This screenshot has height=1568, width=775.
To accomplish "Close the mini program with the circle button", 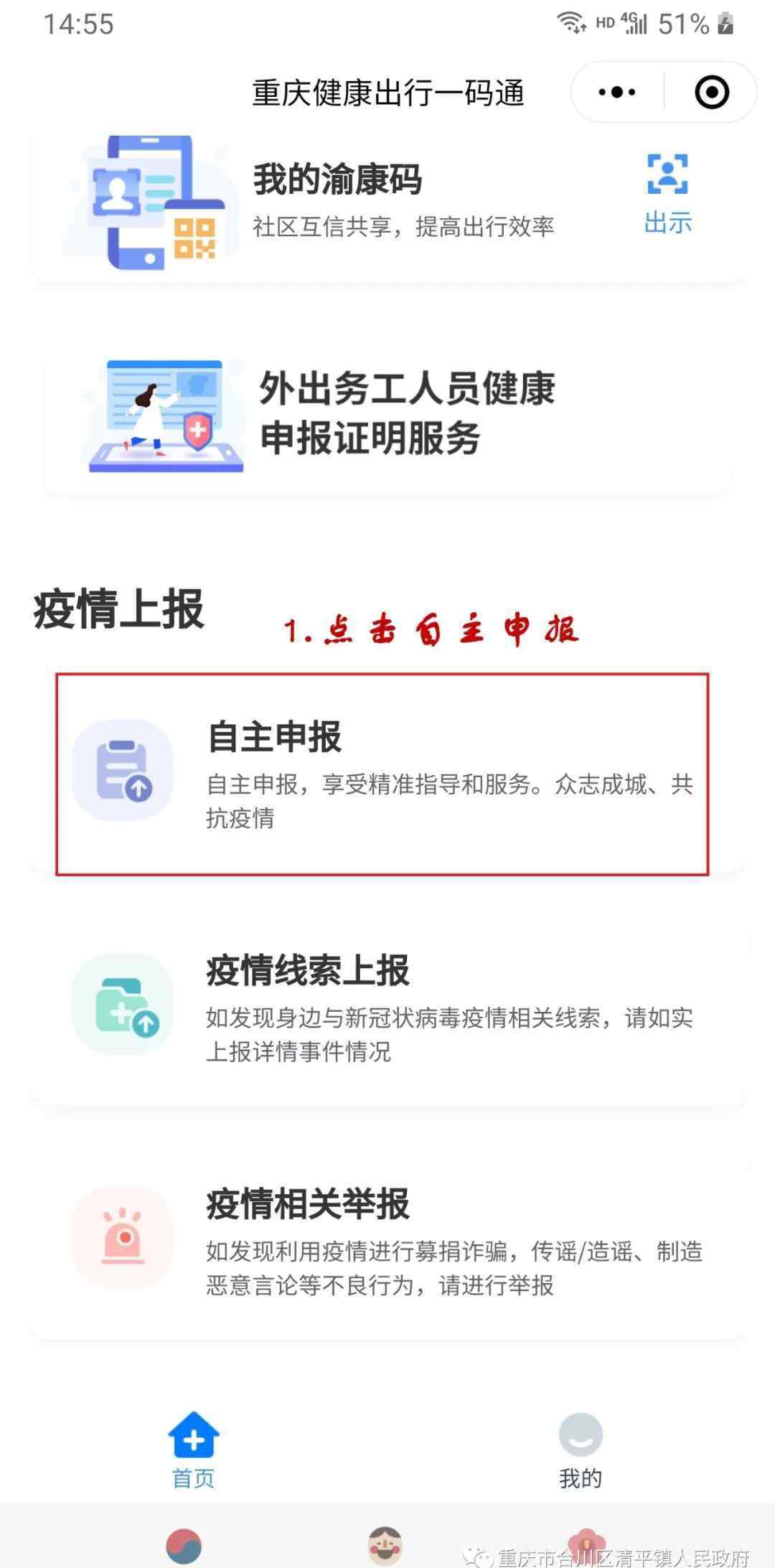I will [x=712, y=92].
